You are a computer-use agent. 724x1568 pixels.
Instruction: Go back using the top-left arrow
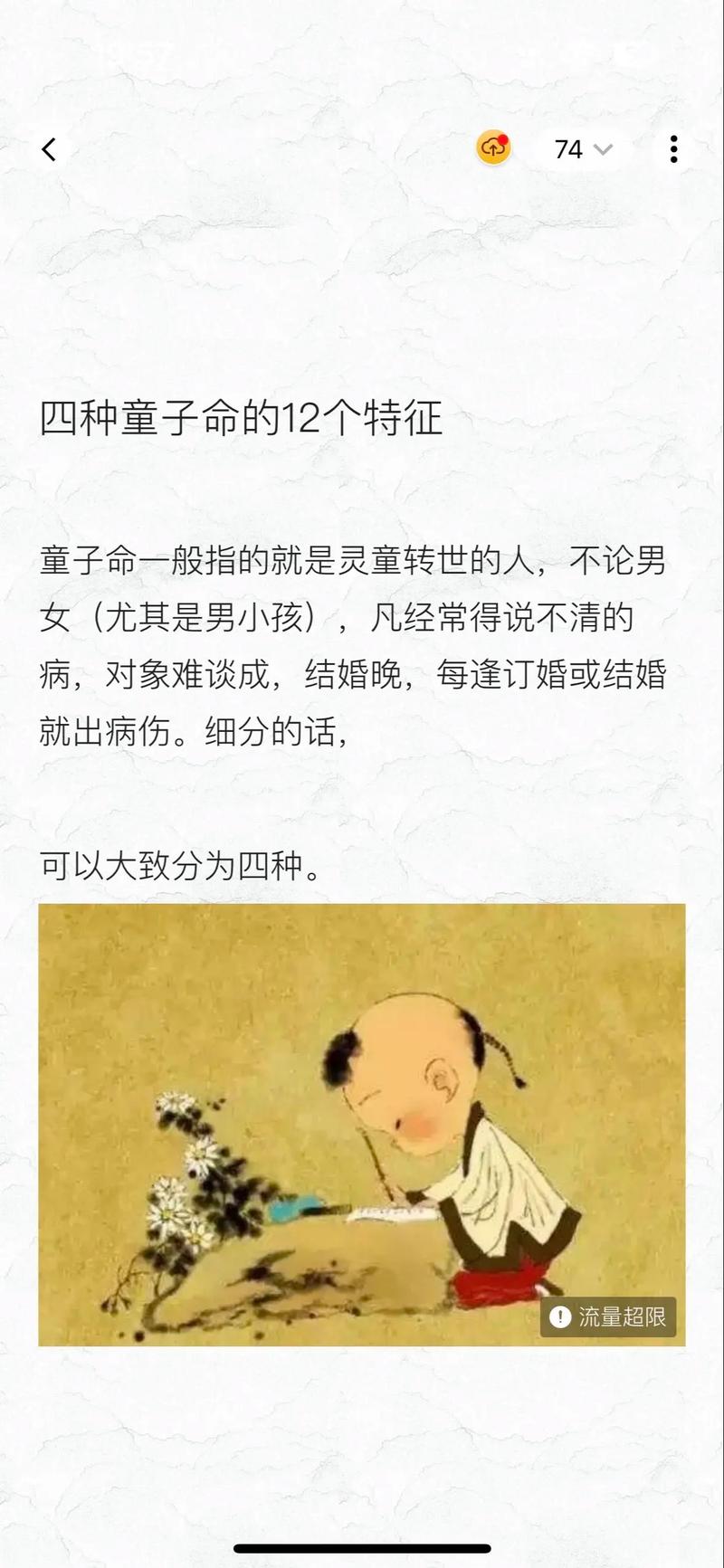click(49, 149)
